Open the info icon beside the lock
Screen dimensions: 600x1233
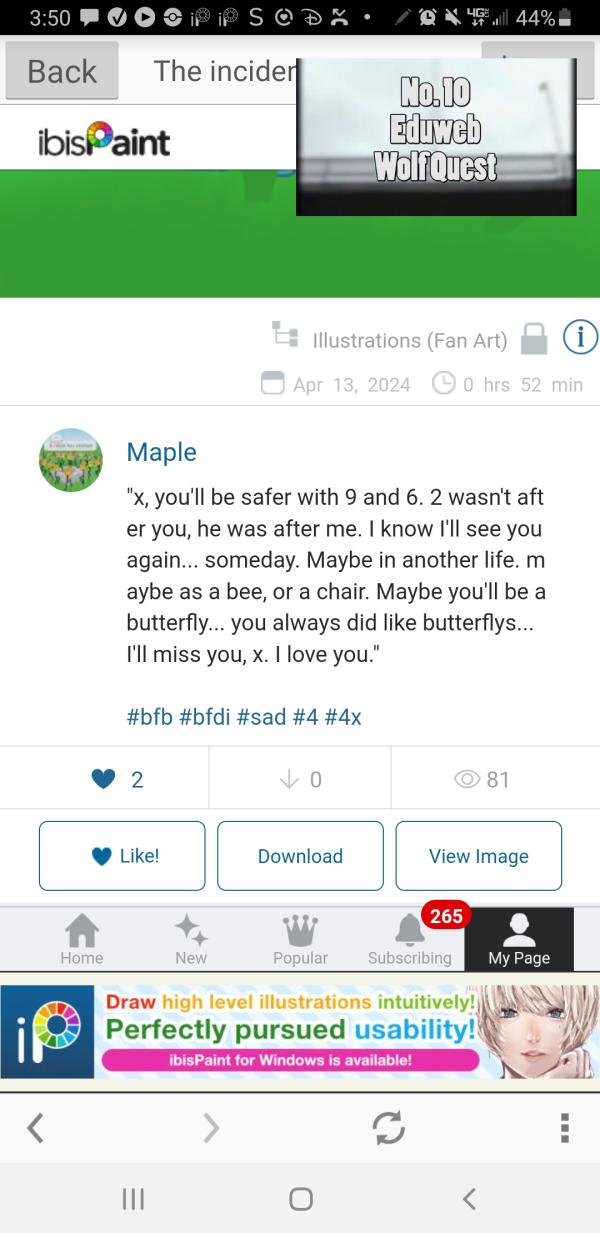pos(579,340)
